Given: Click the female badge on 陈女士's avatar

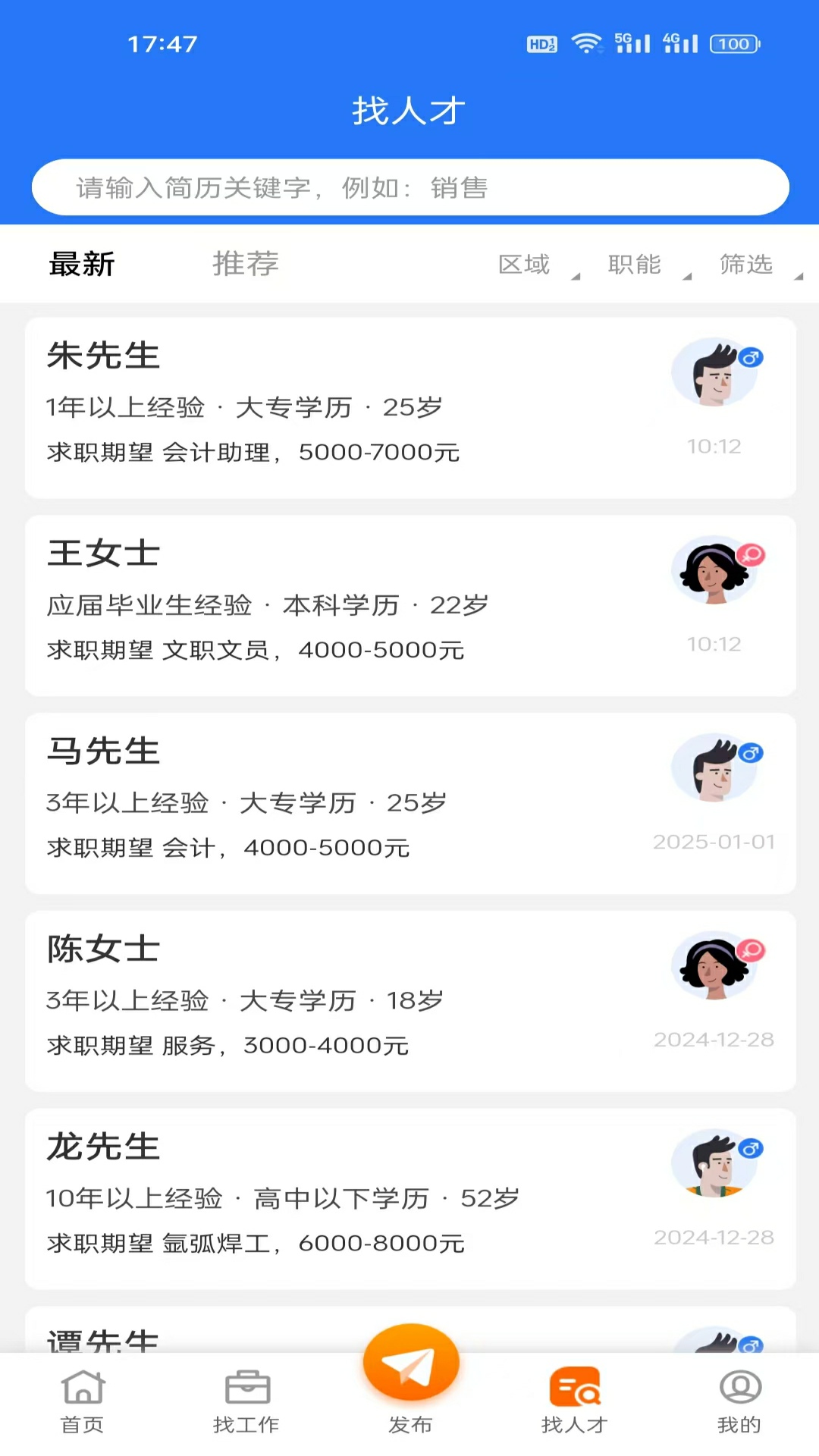Looking at the screenshot, I should coord(749,949).
